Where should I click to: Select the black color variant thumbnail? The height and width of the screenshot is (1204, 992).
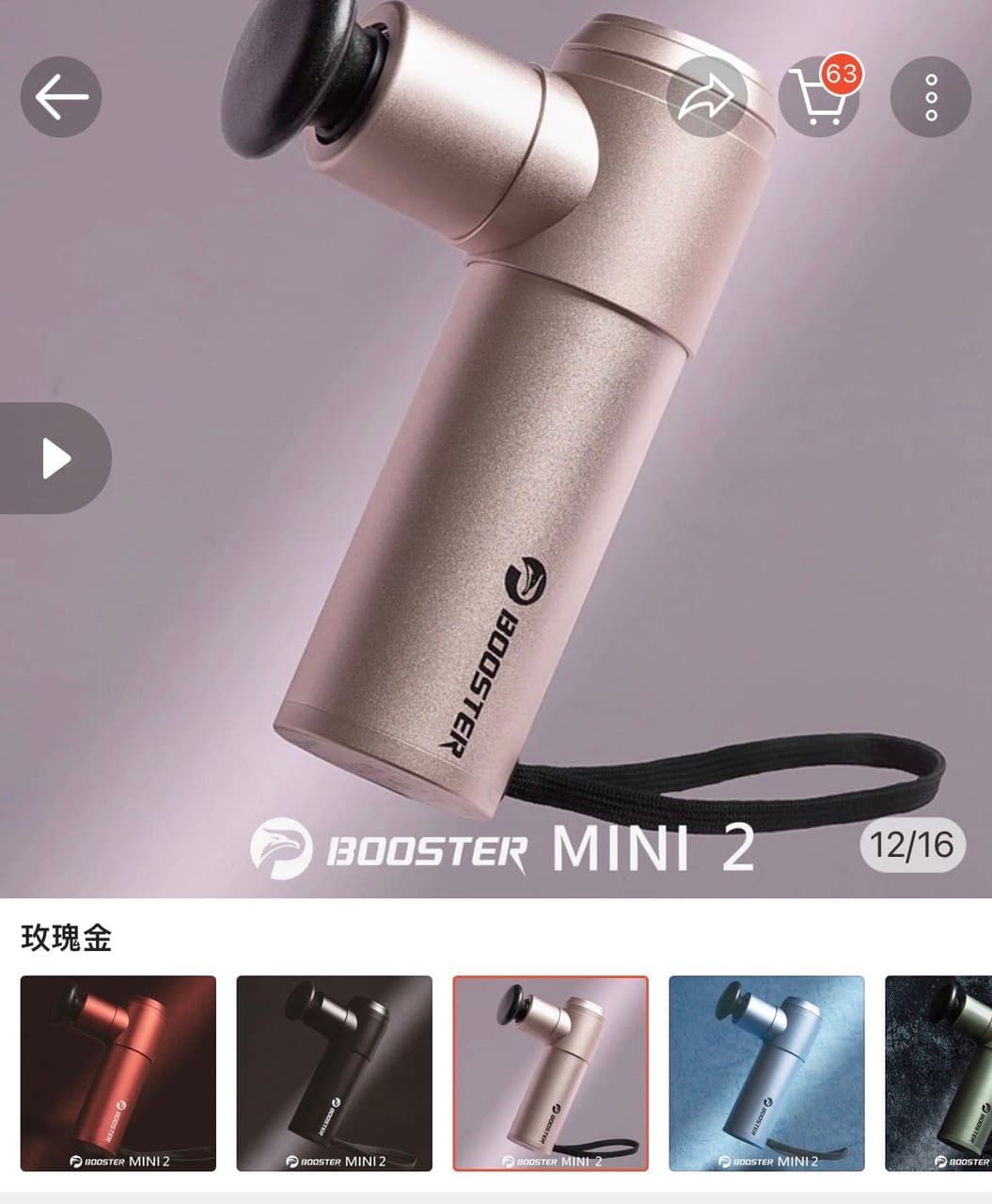point(334,1073)
